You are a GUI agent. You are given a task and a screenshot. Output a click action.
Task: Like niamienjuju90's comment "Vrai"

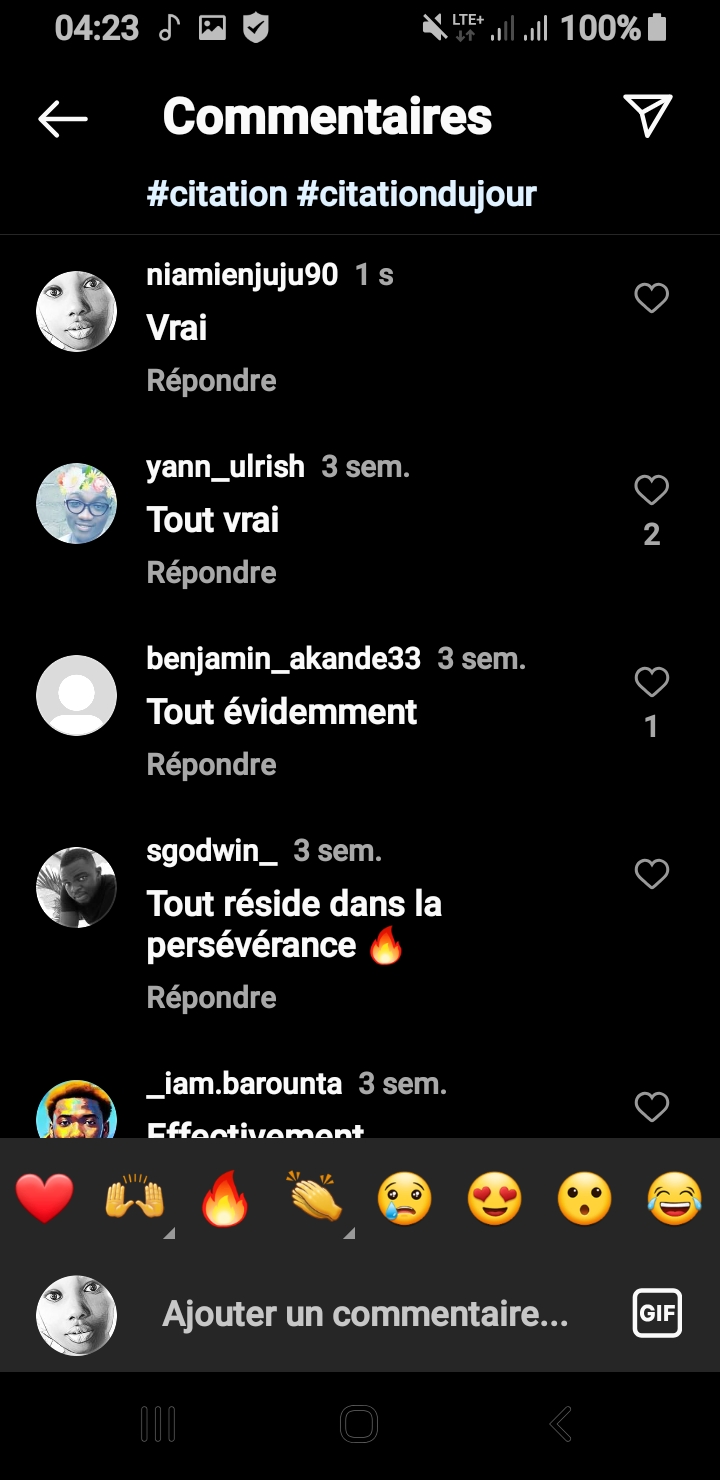(x=651, y=298)
